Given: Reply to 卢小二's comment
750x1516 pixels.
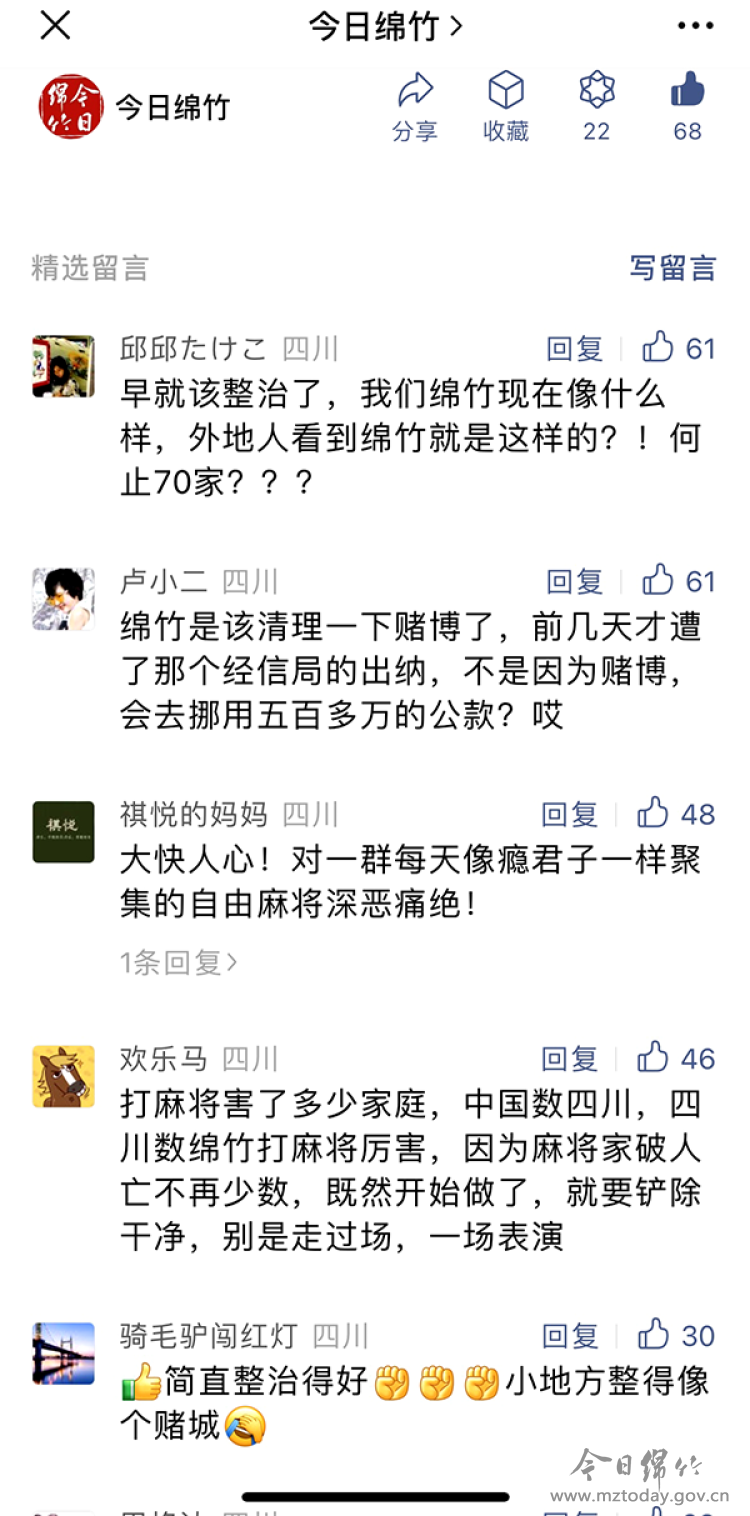Looking at the screenshot, I should point(575,581).
